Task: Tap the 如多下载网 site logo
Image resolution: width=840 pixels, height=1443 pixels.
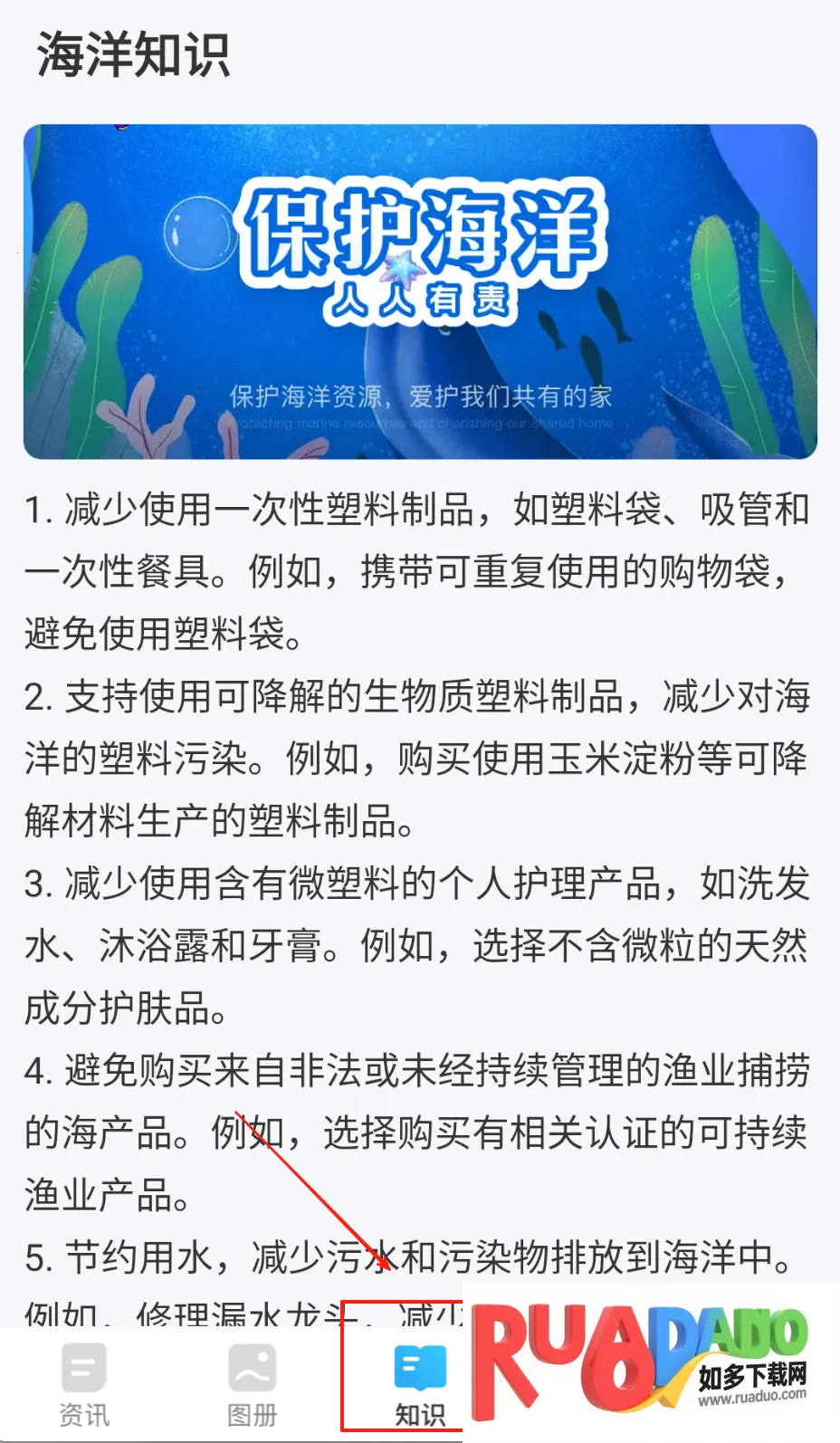Action: [753, 1372]
